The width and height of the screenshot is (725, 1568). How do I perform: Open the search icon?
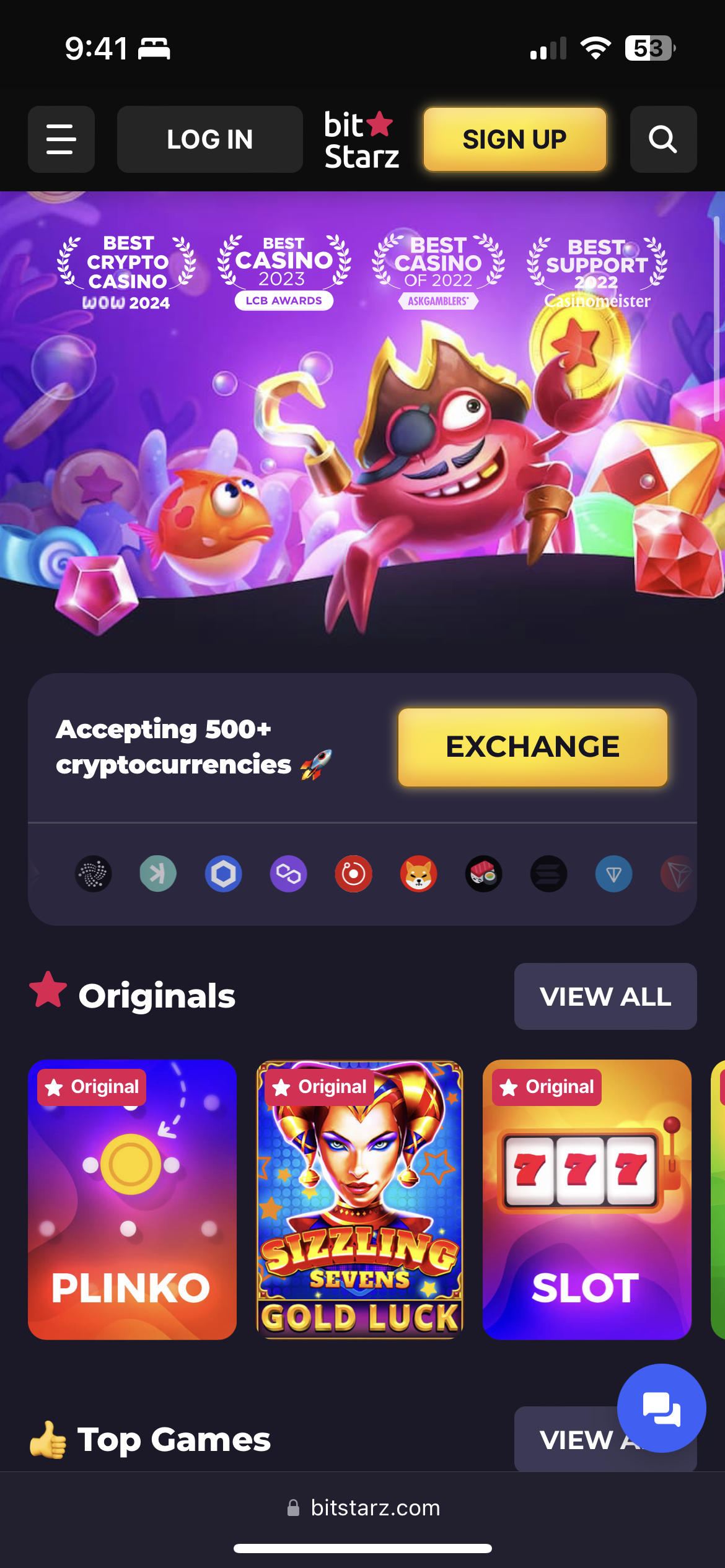pyautogui.click(x=662, y=139)
